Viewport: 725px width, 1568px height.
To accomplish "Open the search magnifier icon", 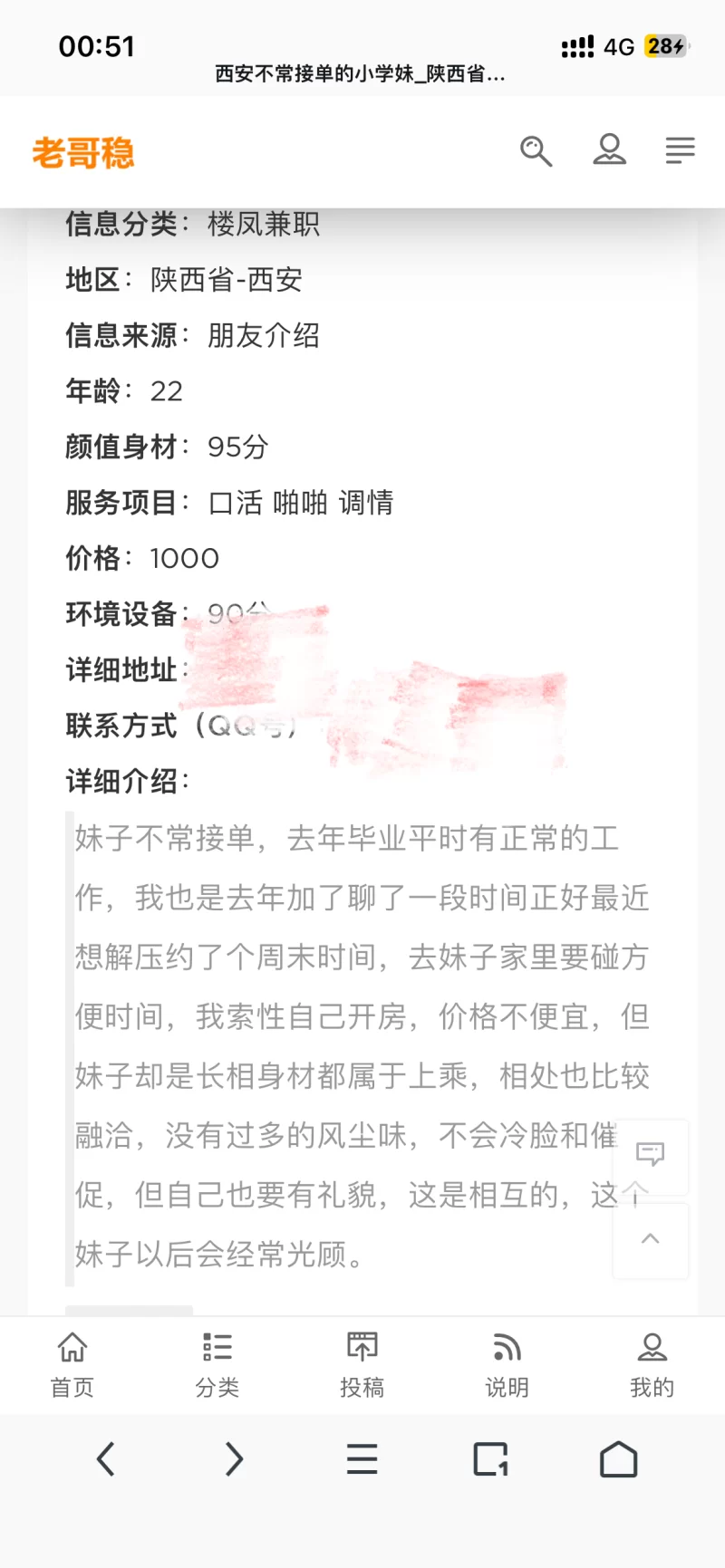I will pos(536,151).
